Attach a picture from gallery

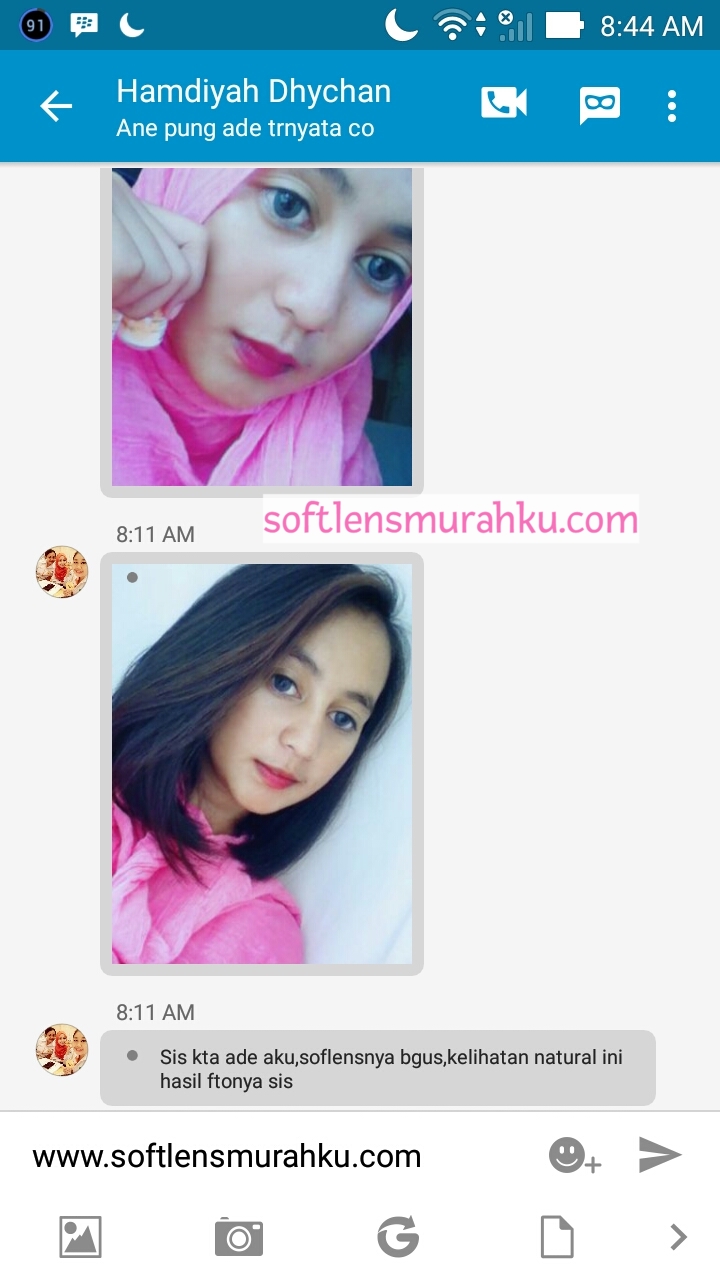point(80,1237)
